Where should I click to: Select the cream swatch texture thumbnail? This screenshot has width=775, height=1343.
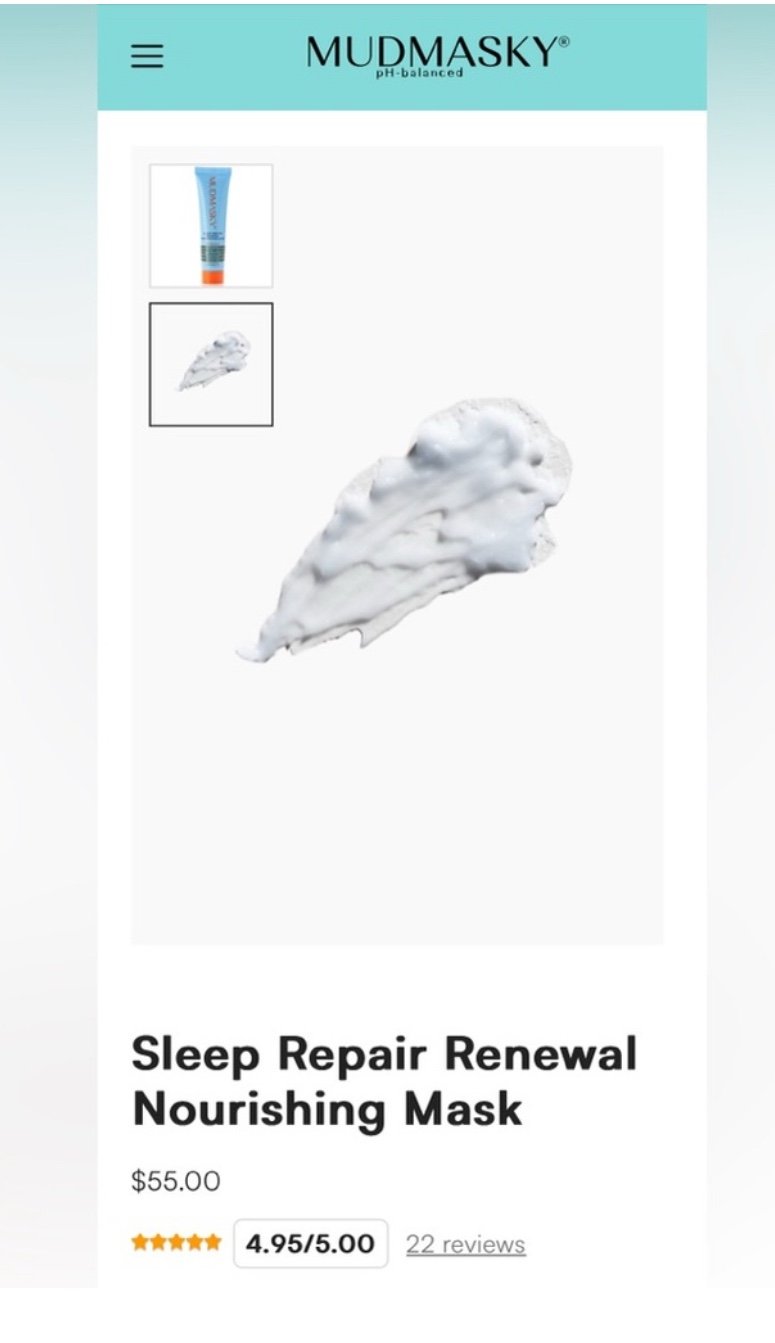click(211, 365)
